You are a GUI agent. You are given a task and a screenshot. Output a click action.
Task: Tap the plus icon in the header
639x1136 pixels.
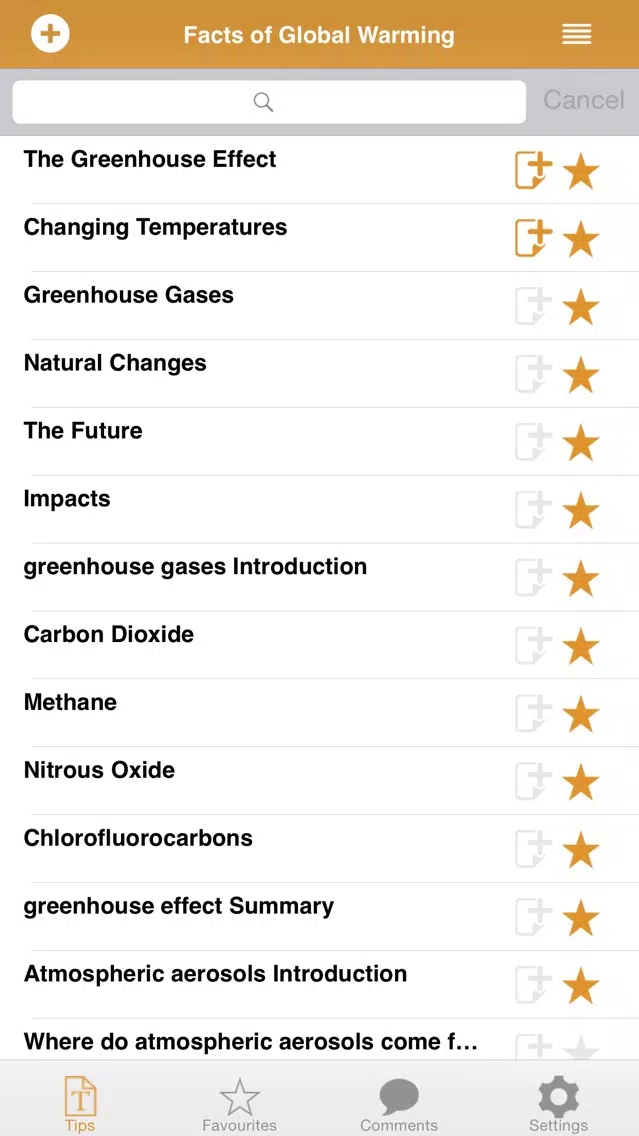(50, 34)
